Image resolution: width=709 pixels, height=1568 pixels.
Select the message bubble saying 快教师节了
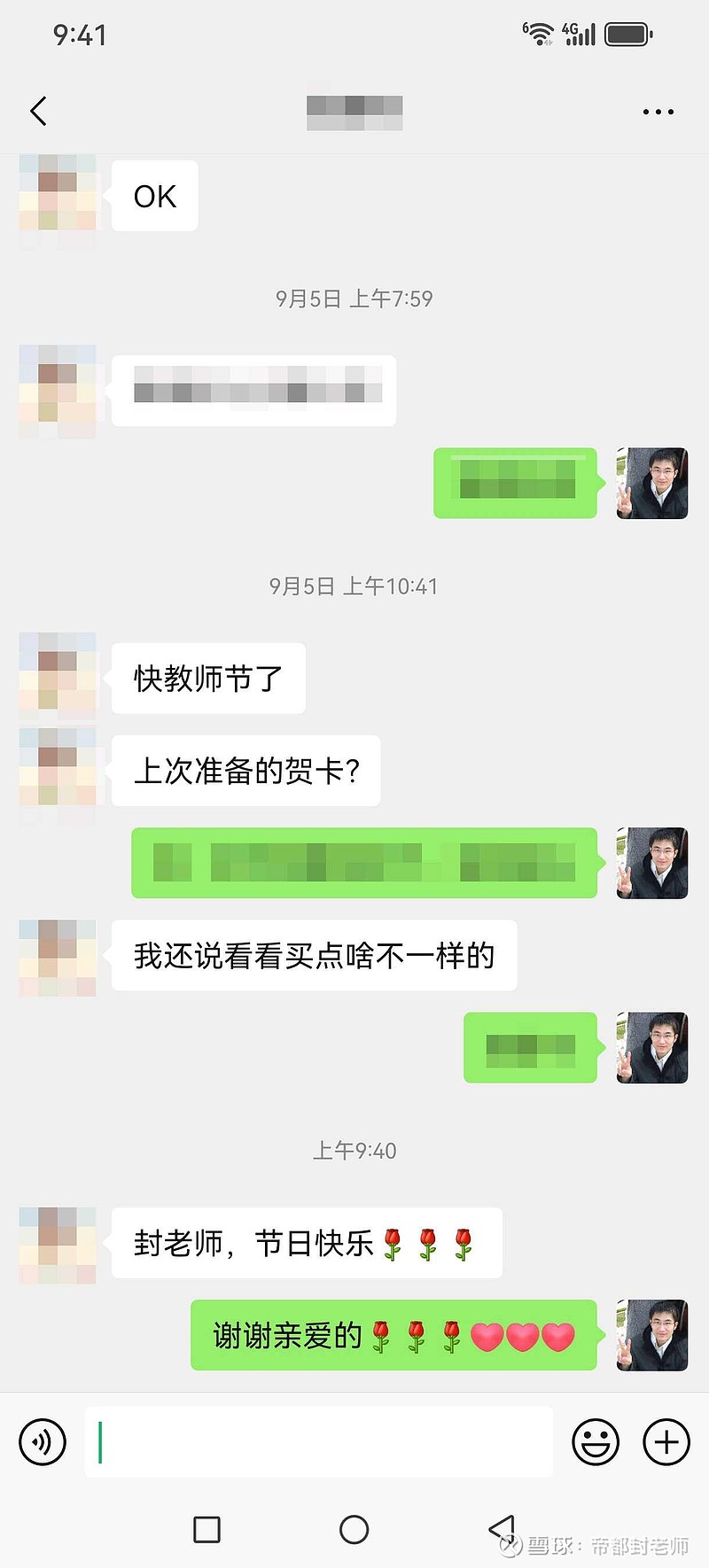coord(207,678)
